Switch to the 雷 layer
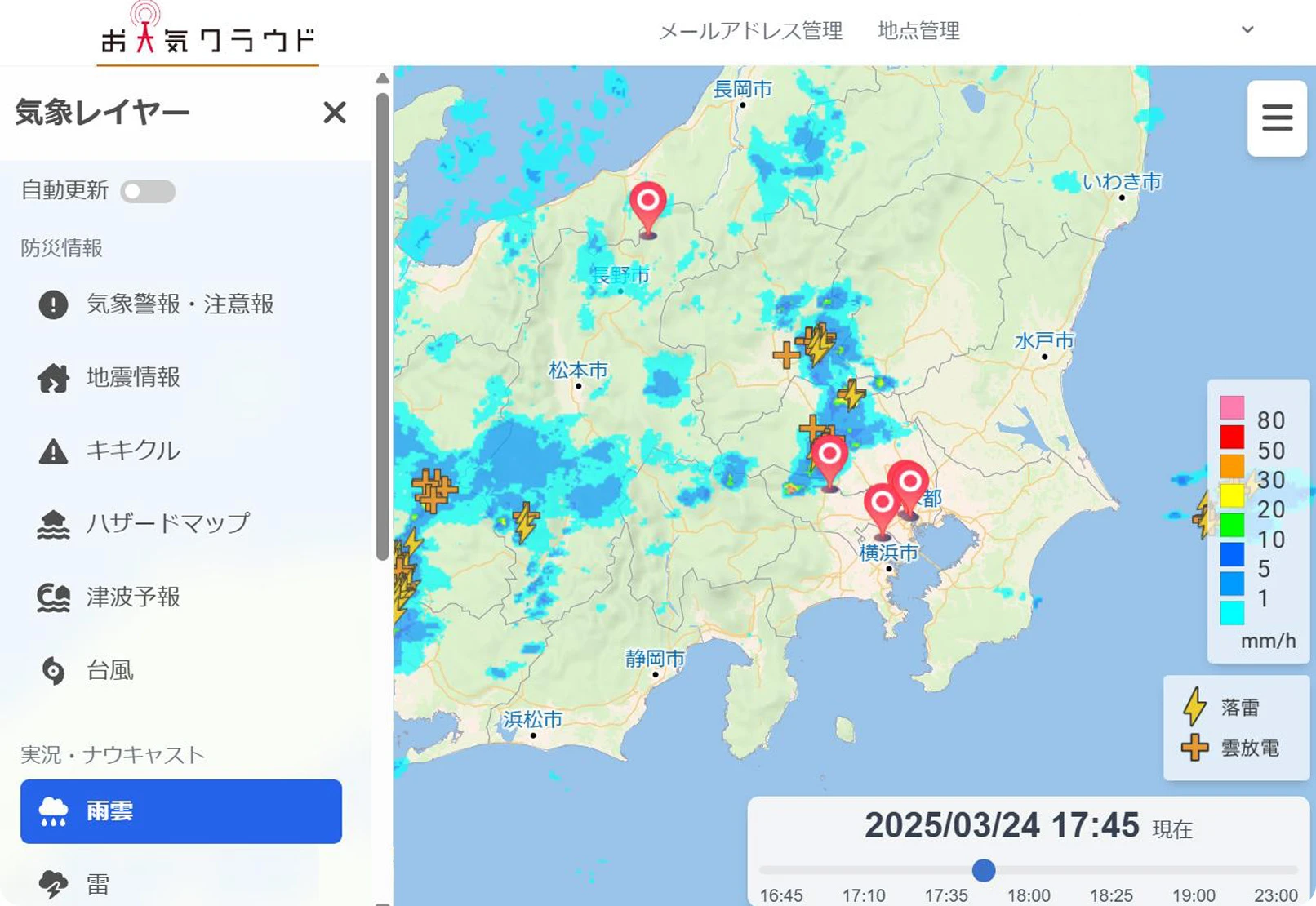This screenshot has height=906, width=1316. click(x=97, y=883)
